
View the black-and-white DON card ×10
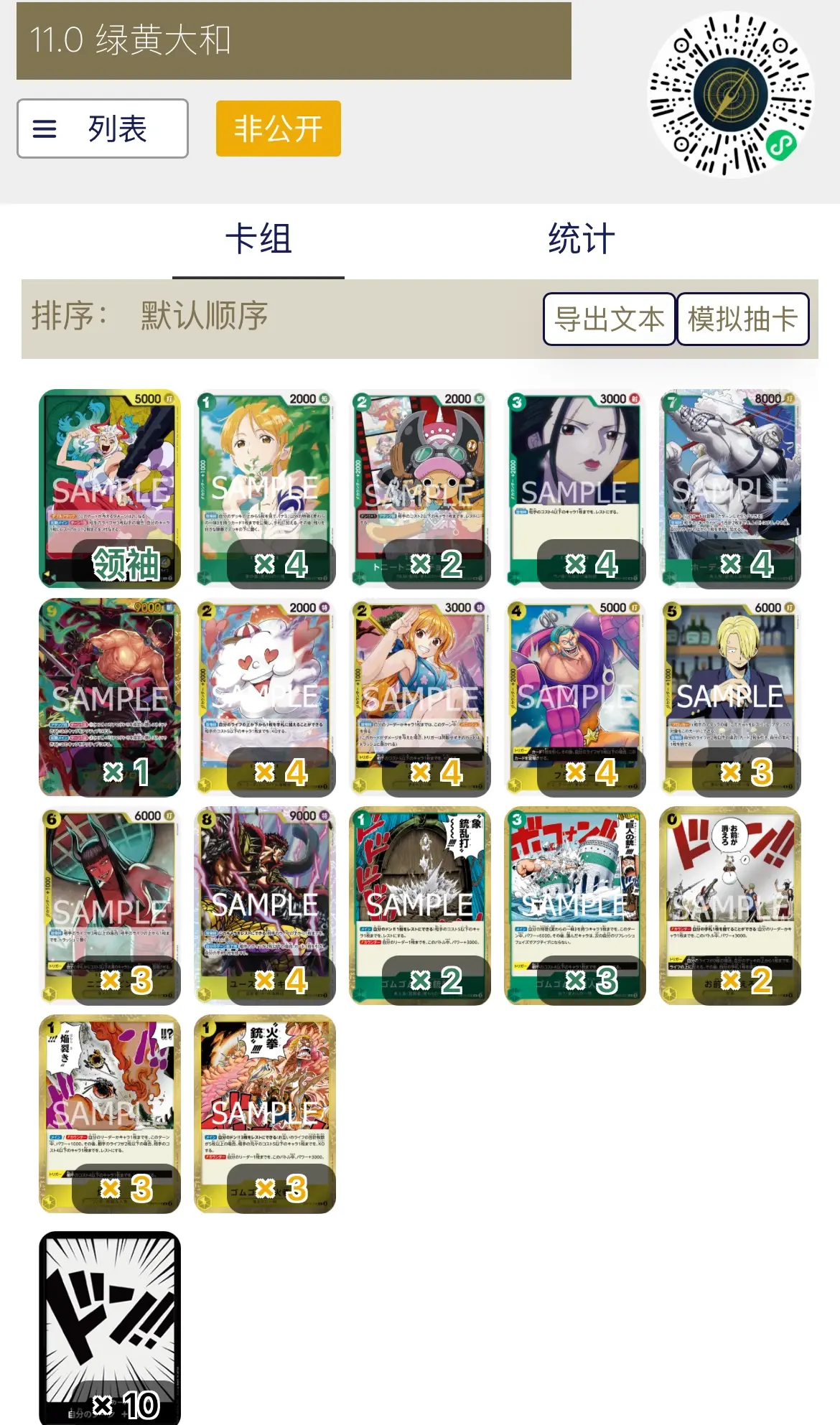pos(110,1328)
